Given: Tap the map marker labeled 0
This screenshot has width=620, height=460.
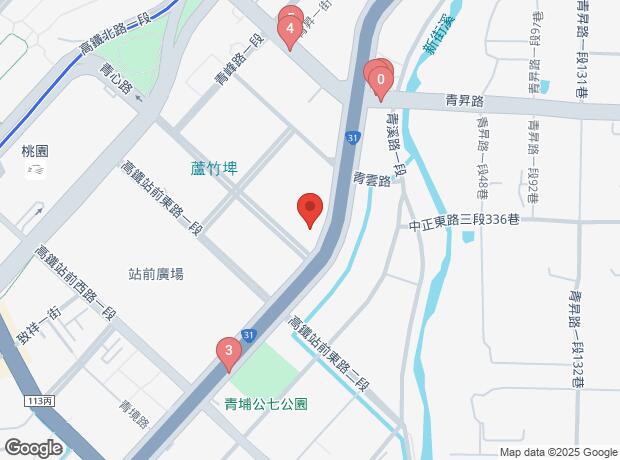Looking at the screenshot, I should (380, 81).
